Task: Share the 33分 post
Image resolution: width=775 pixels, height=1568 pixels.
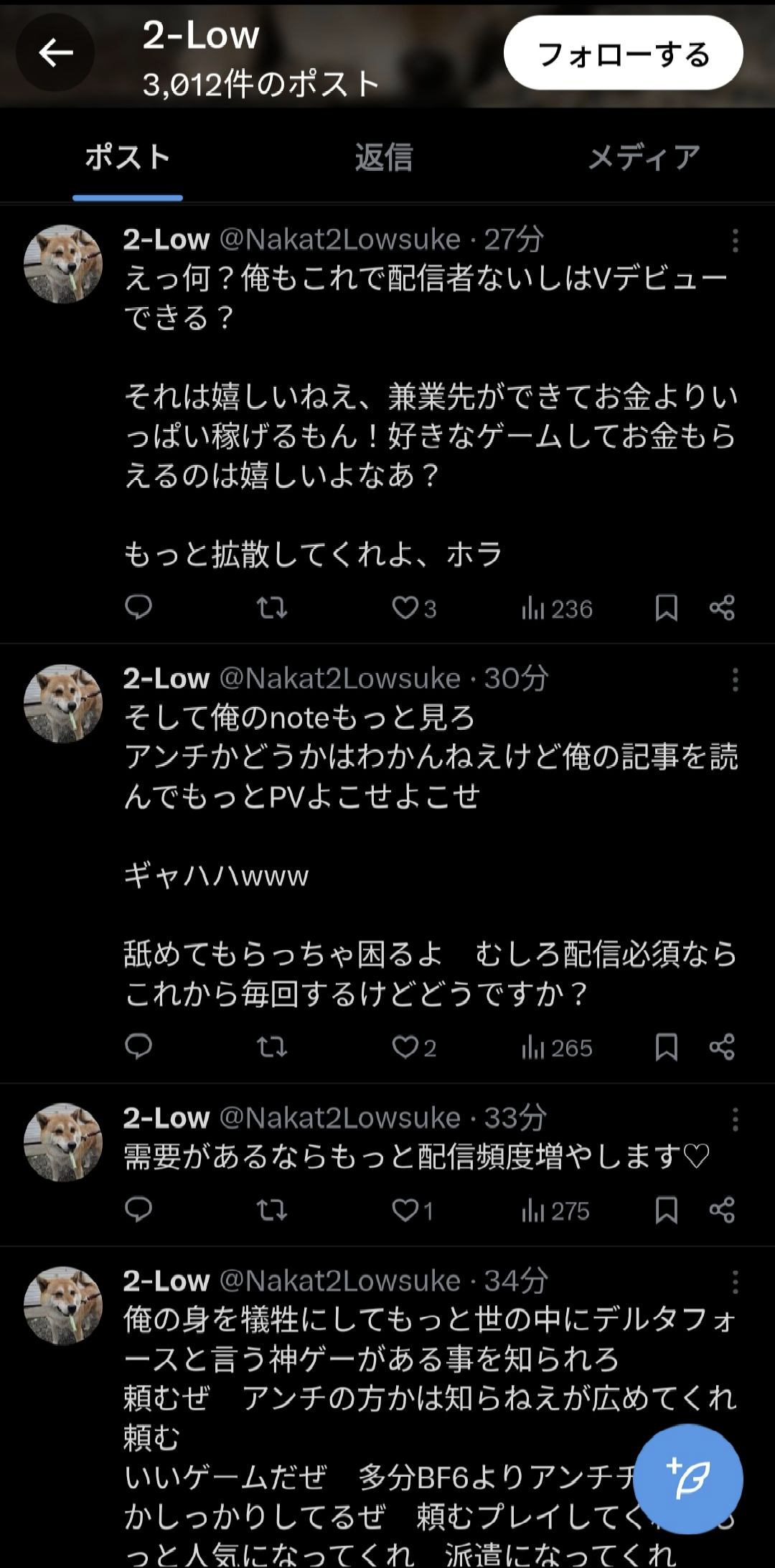Action: 722,1210
